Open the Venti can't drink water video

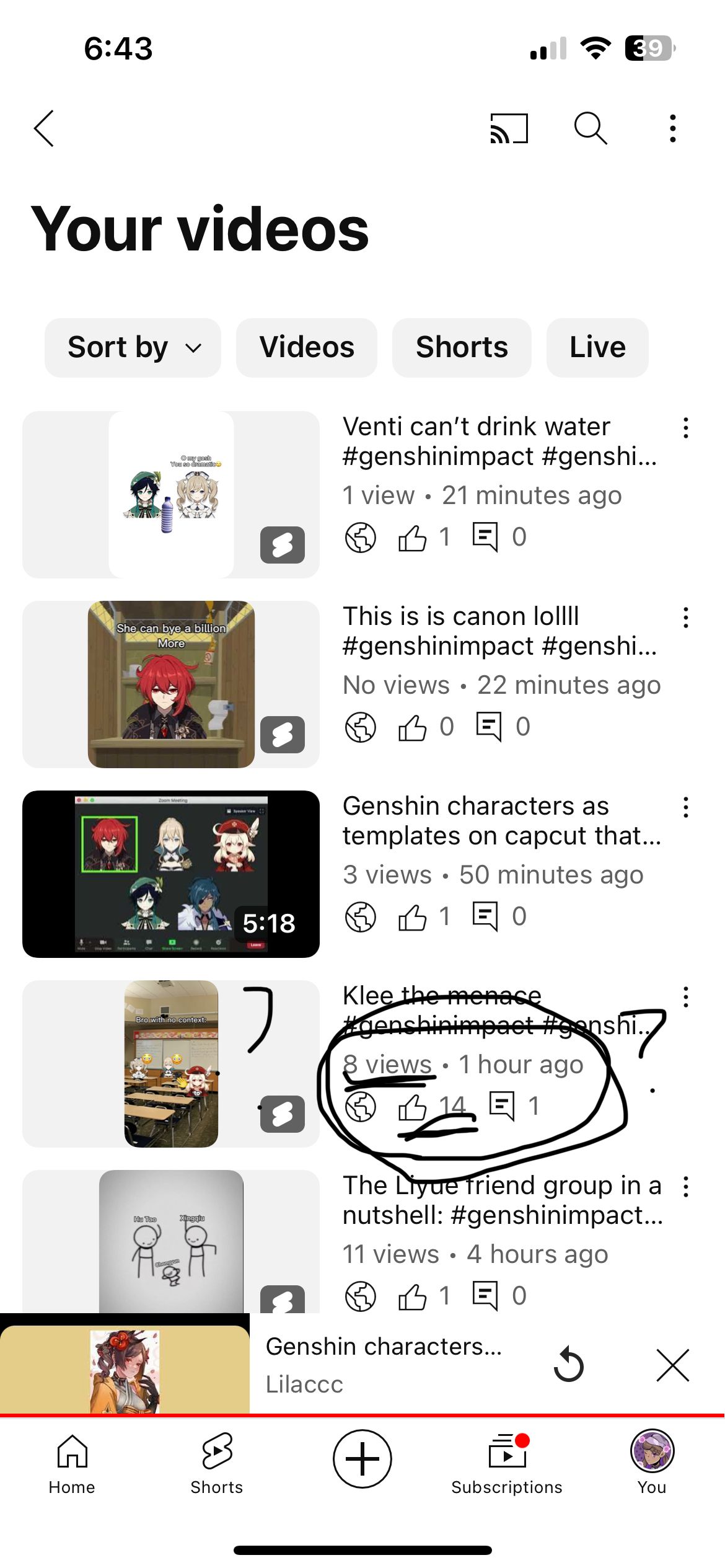click(x=171, y=494)
